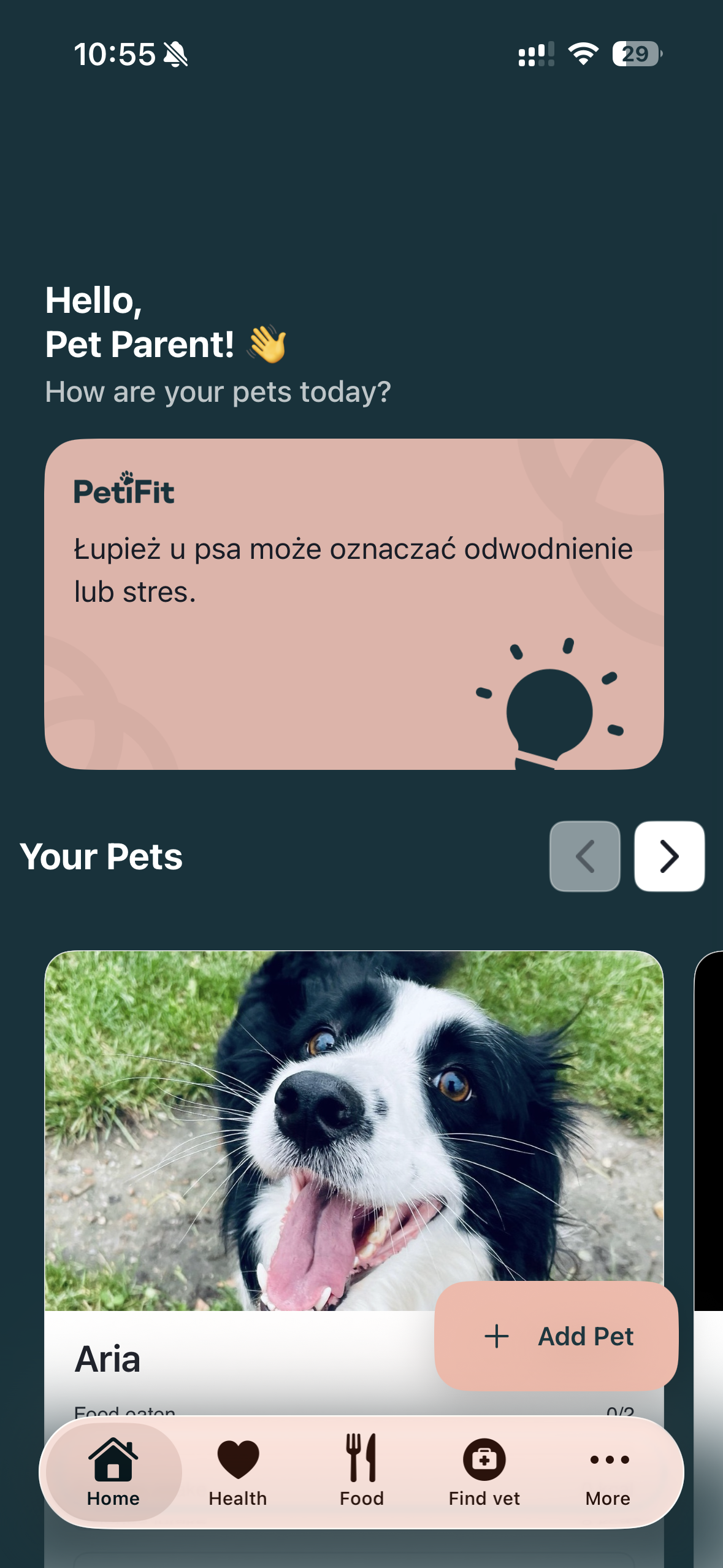Tap the muted notifications bell icon
Screen dimensions: 723x1568
point(174,54)
